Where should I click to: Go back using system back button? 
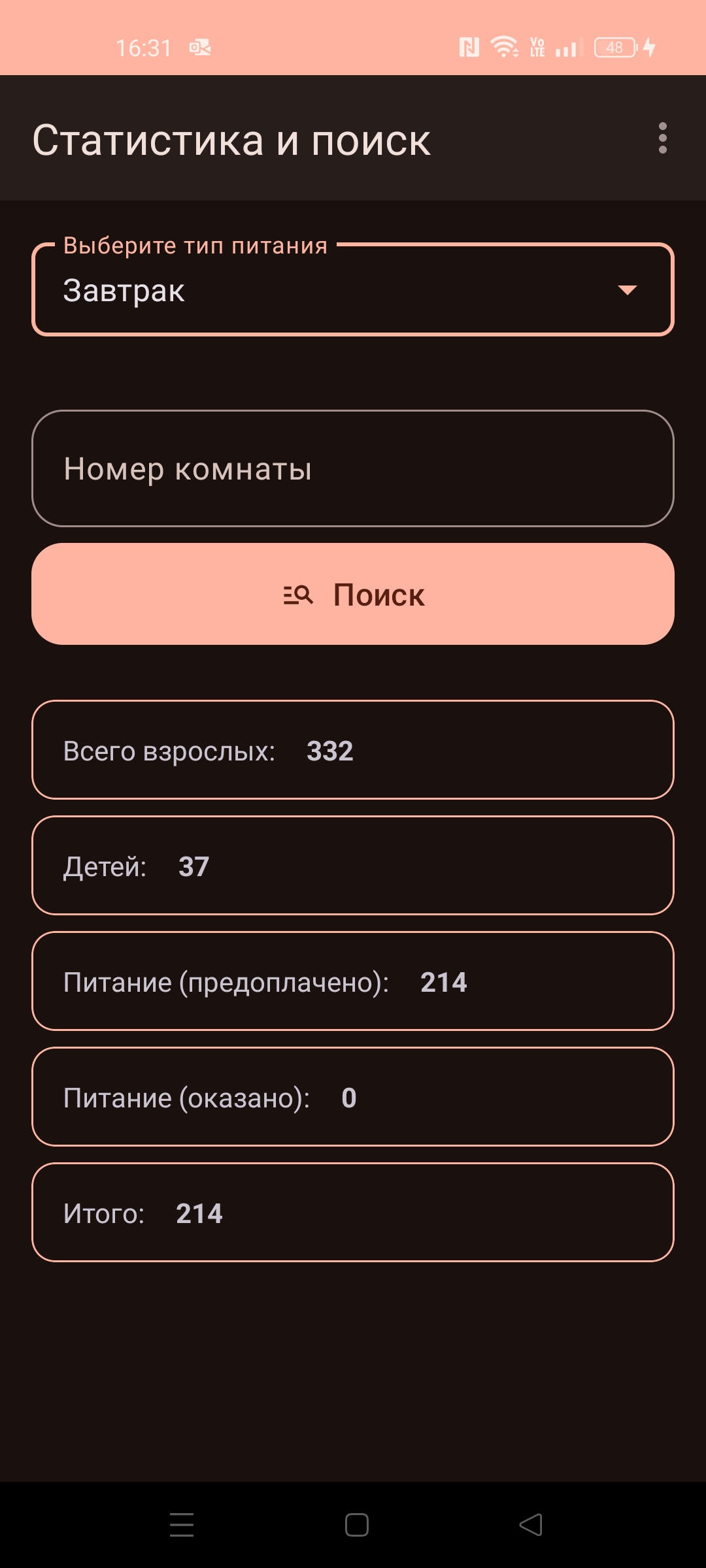(x=531, y=1525)
